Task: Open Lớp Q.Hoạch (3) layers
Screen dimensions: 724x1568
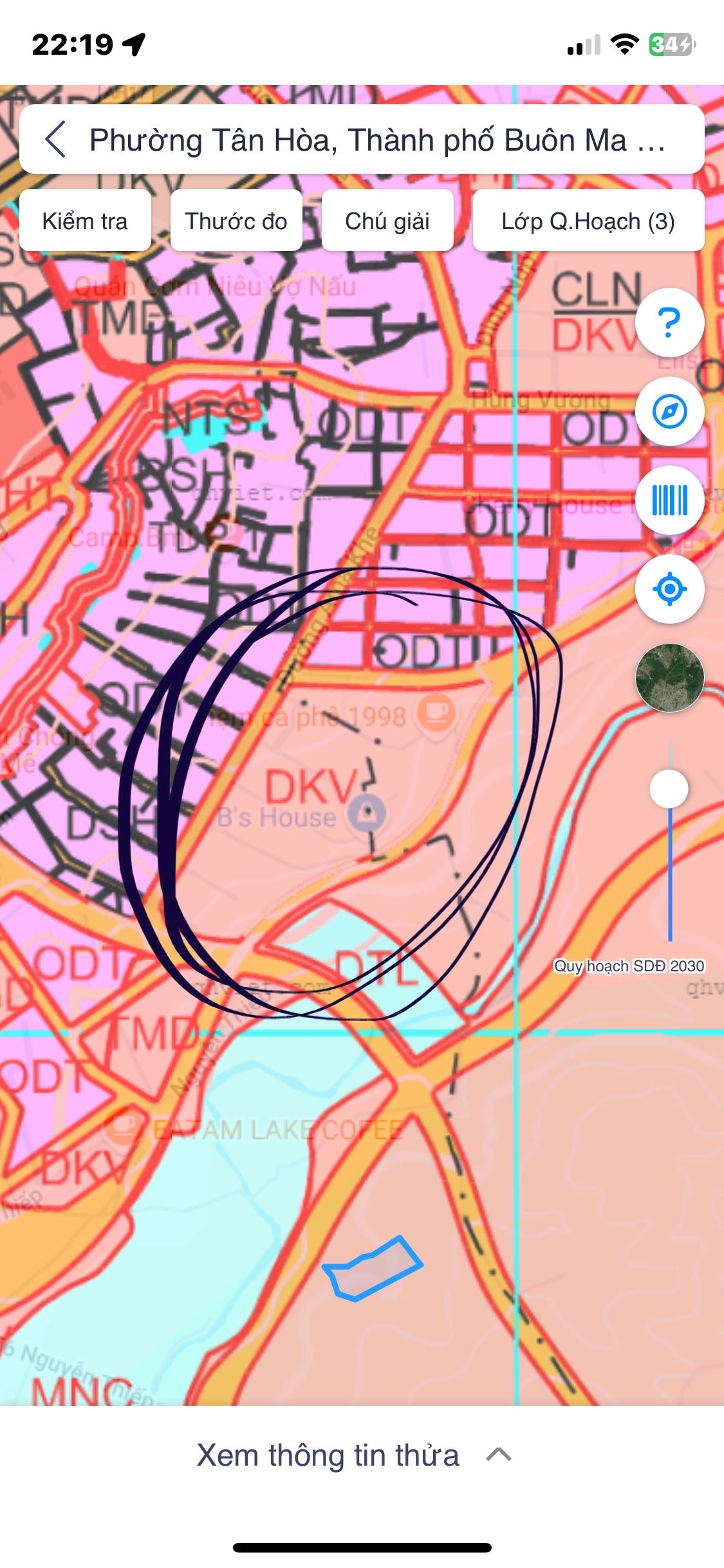Action: [x=588, y=221]
